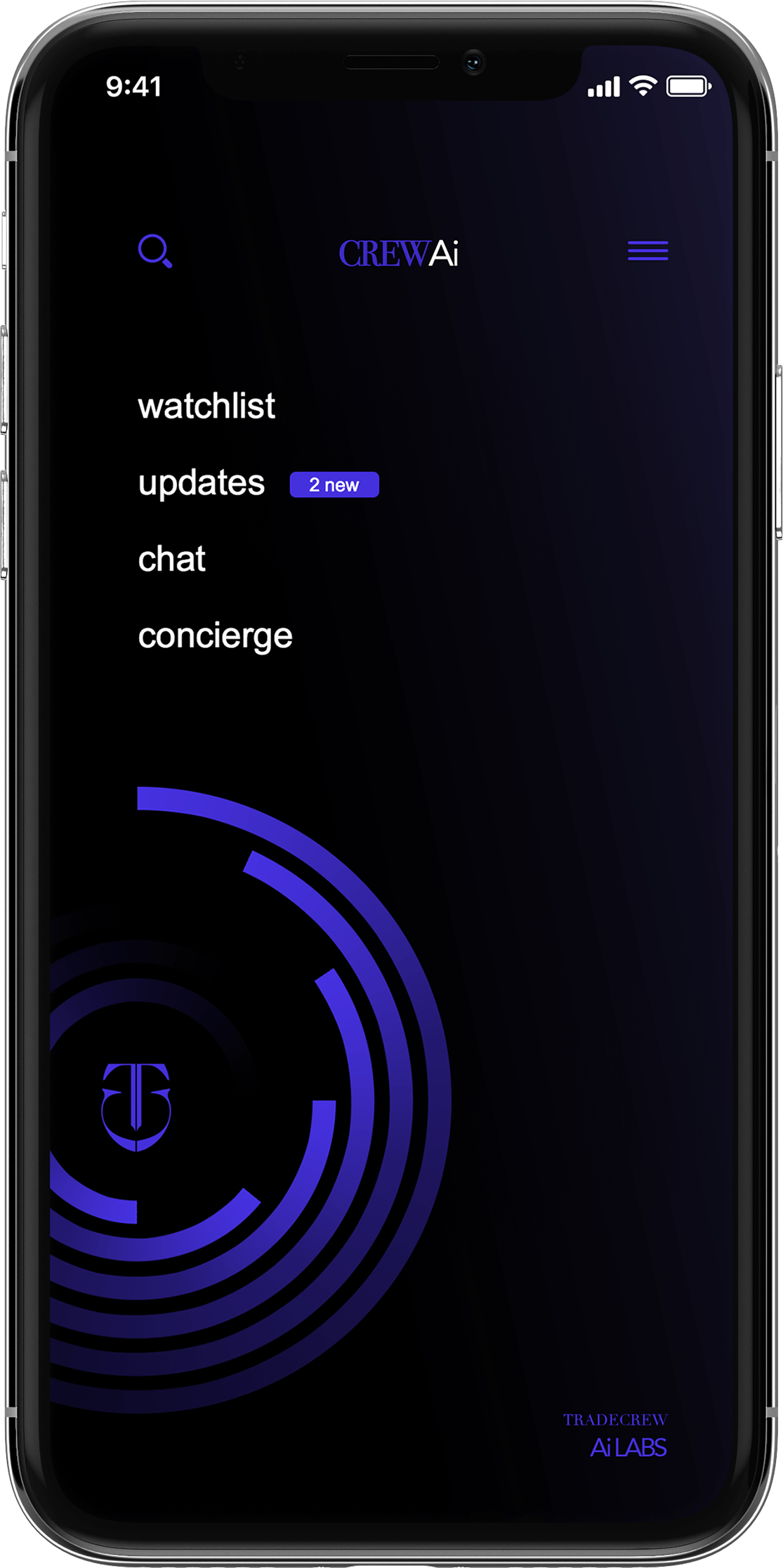Select the concierge option
The image size is (783, 1568).
tap(215, 636)
